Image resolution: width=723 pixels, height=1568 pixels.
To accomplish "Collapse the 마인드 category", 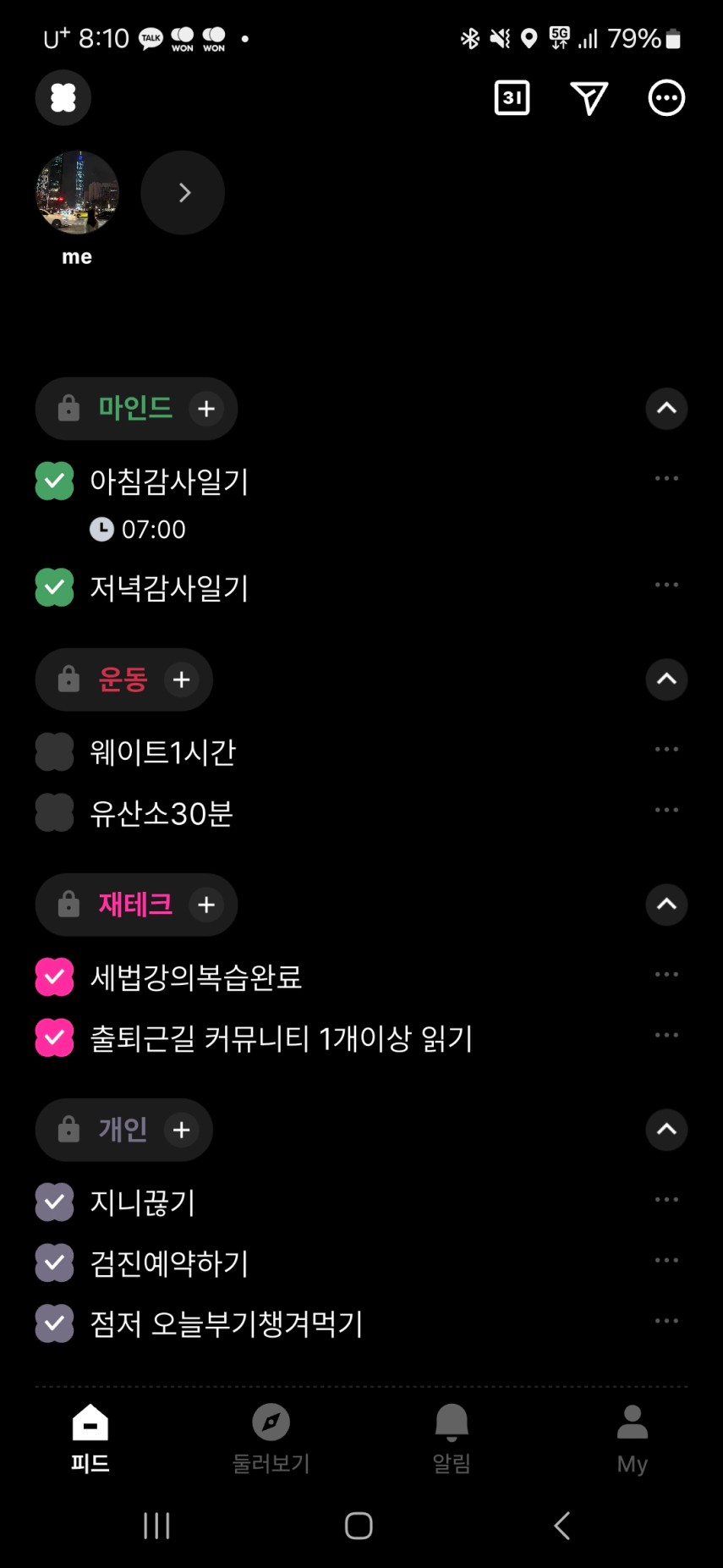I will click(x=666, y=409).
